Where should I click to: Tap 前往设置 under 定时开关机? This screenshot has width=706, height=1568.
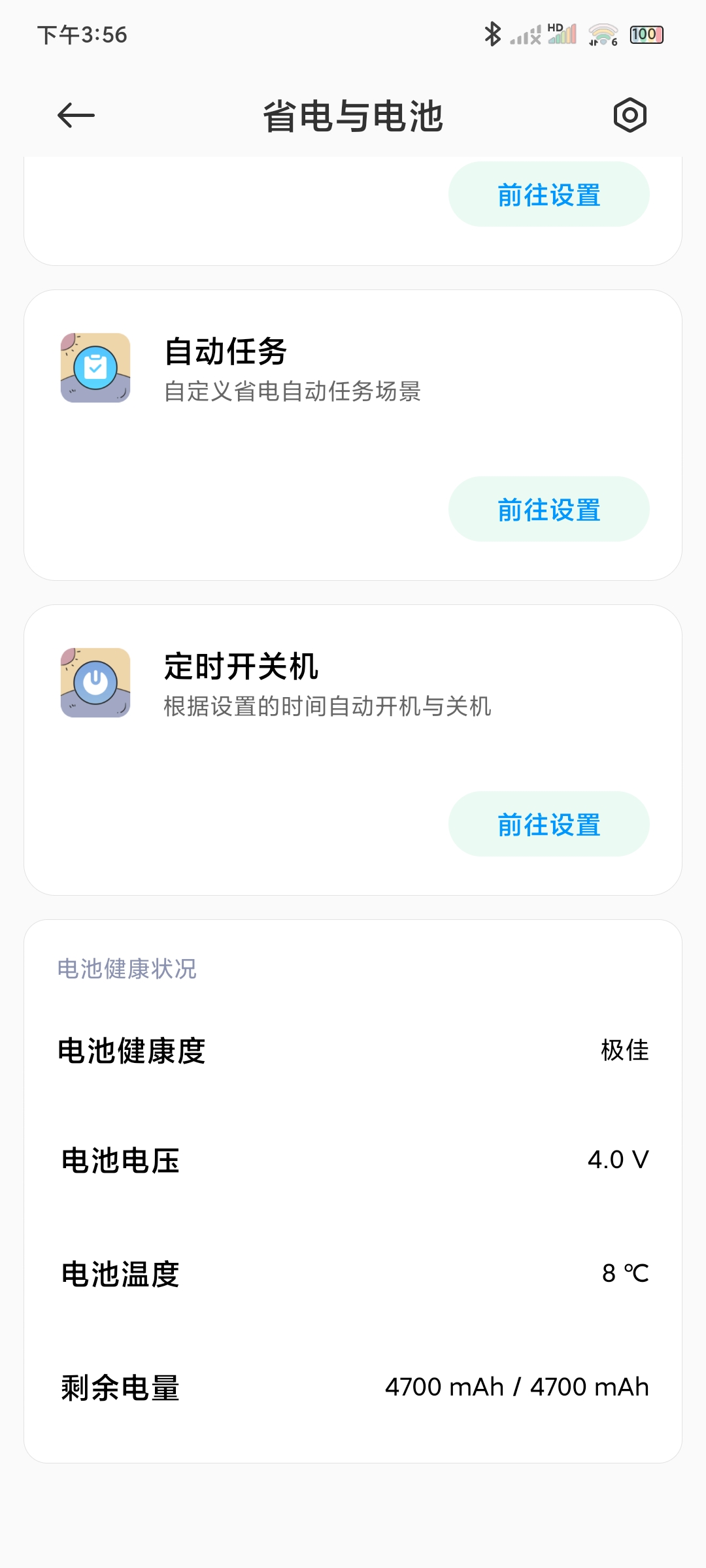548,824
